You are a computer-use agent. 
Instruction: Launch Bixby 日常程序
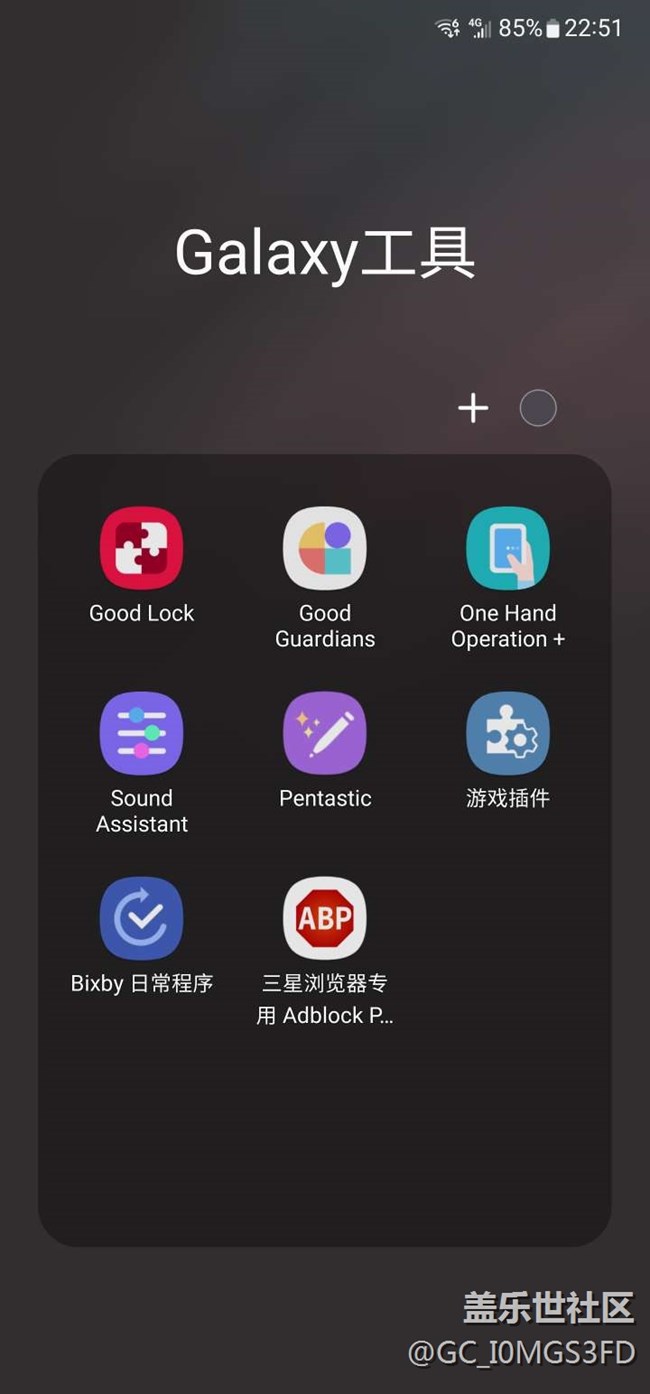141,918
